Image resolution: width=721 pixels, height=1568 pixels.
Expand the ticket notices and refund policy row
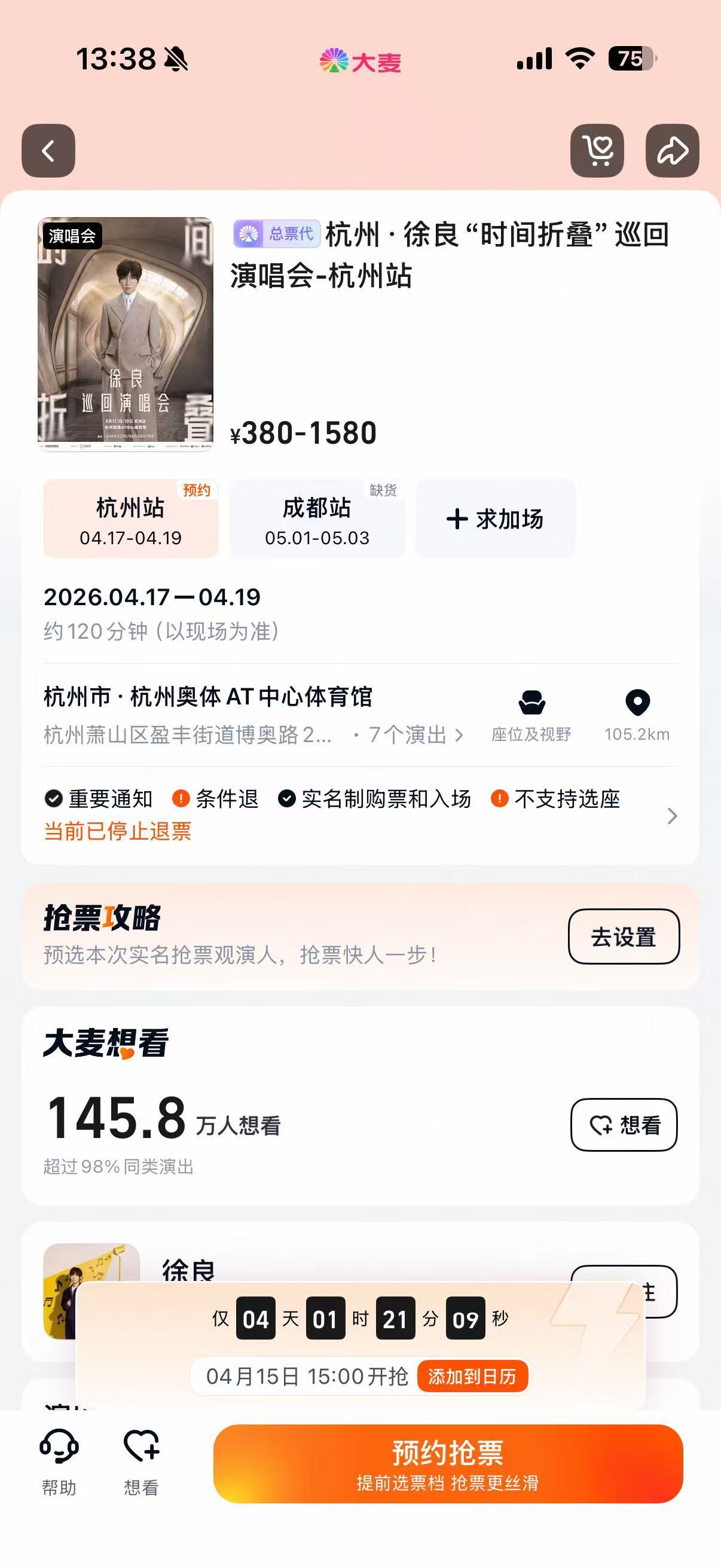671,816
